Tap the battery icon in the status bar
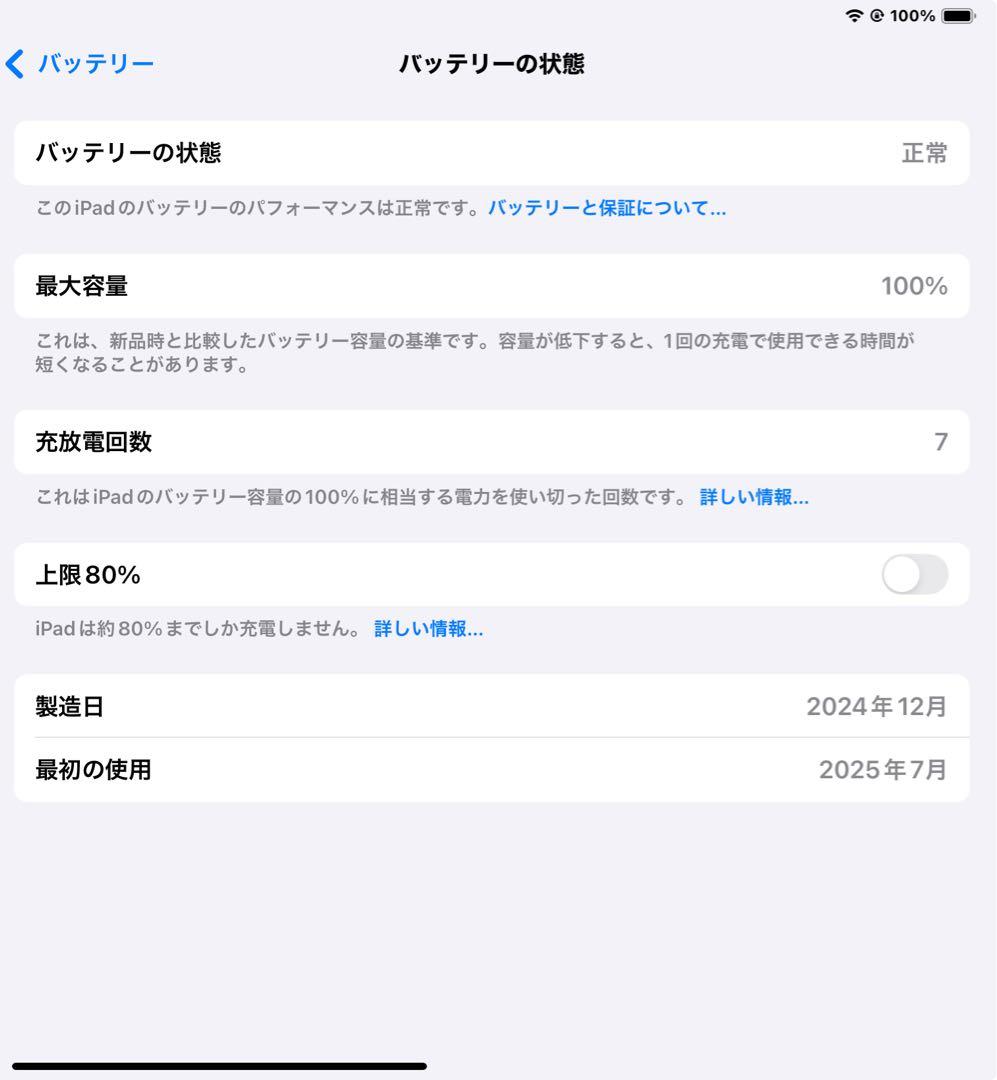The height and width of the screenshot is (1080, 997). pyautogui.click(x=957, y=16)
